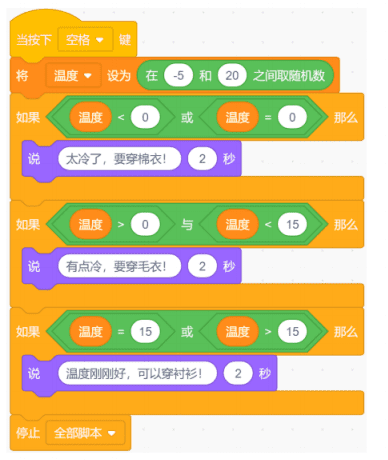Edit the text 温度刚刚好,可以穿衬衫!
This screenshot has height=460, width=388.
point(137,373)
